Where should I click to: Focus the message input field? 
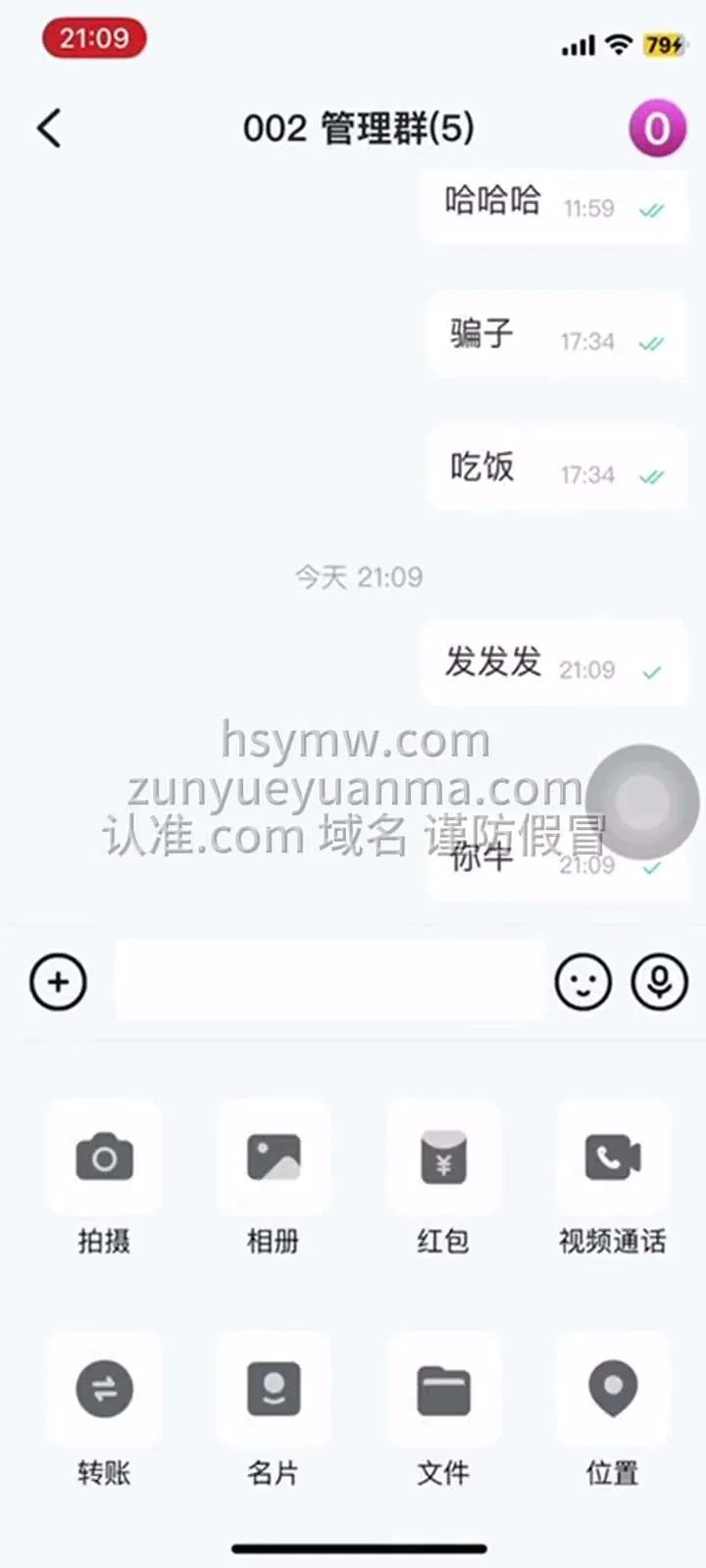(329, 981)
